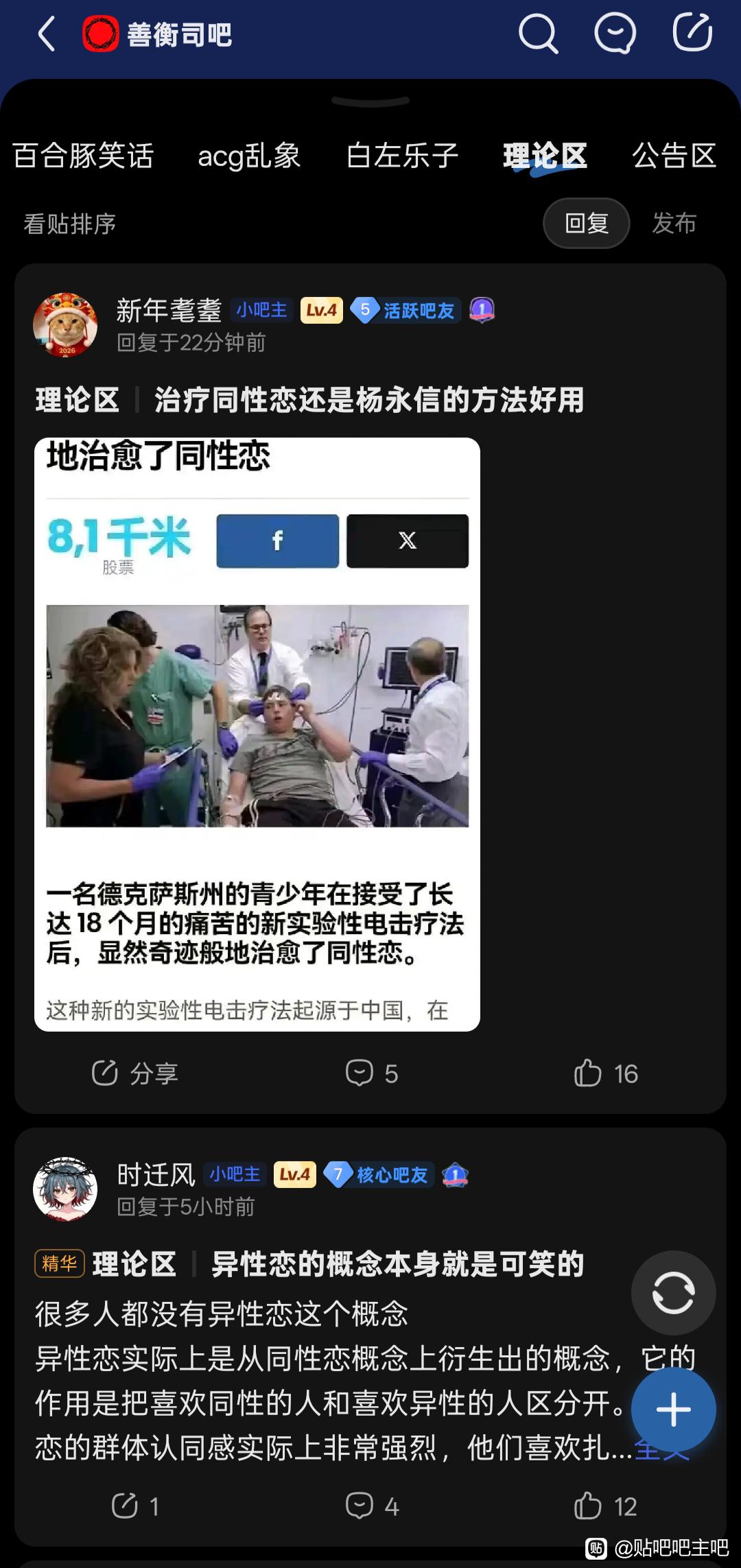Like 时迁风's post
741x1568 pixels.
(x=606, y=1506)
